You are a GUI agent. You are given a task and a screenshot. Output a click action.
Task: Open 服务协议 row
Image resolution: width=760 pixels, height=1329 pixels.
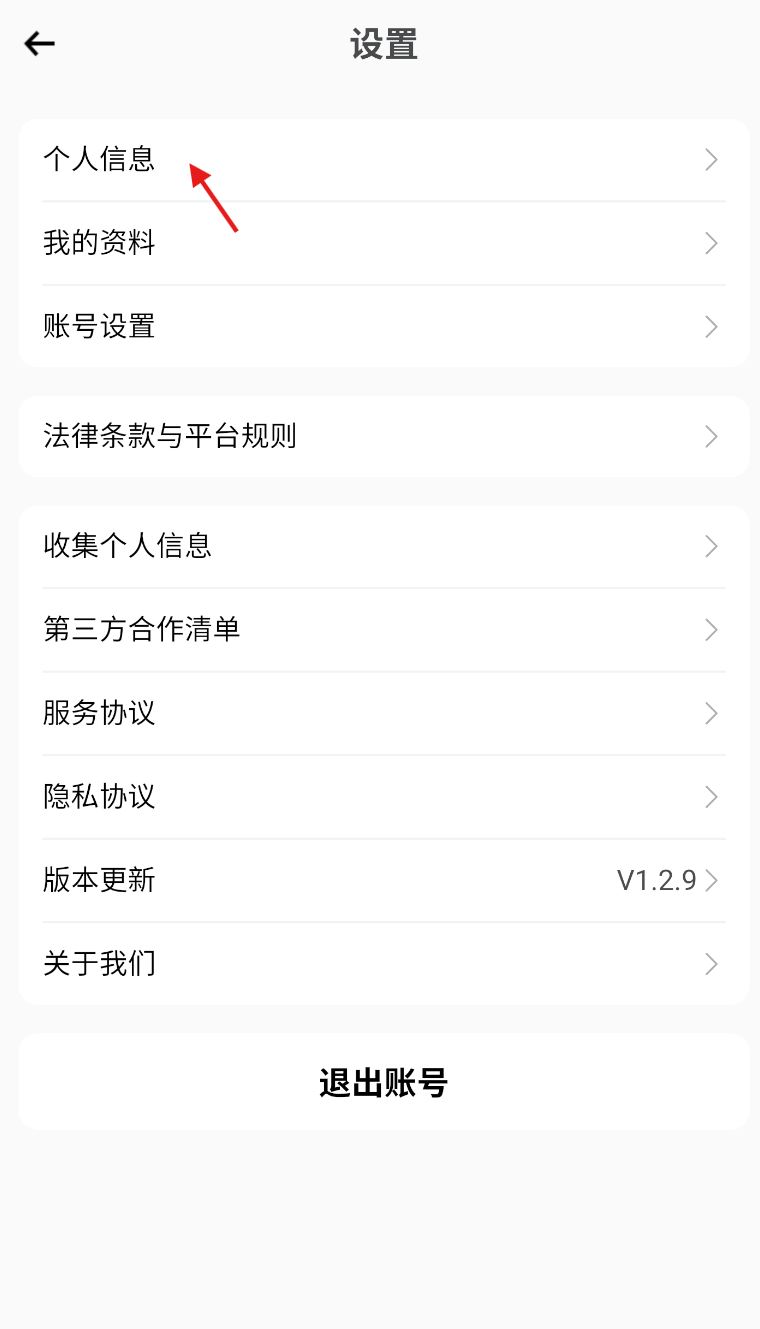pos(383,713)
